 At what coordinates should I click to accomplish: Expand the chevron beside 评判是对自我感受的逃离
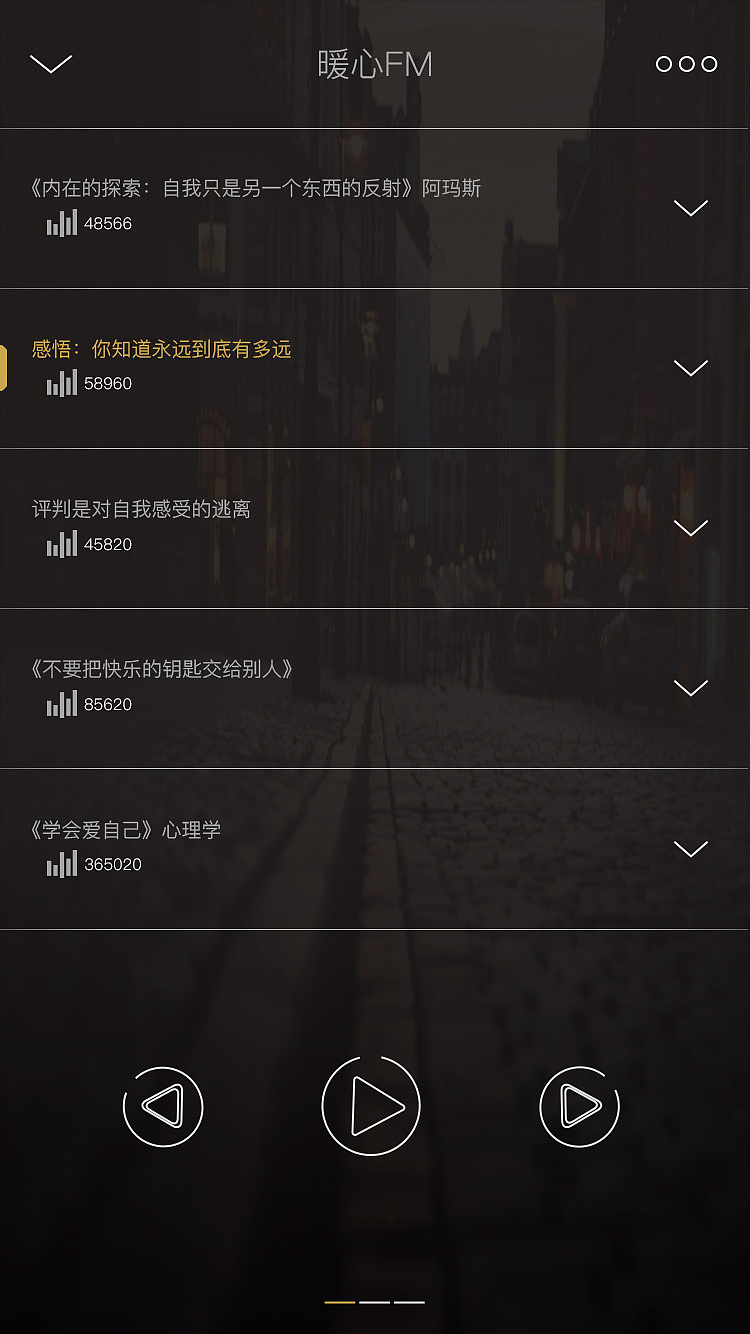690,528
